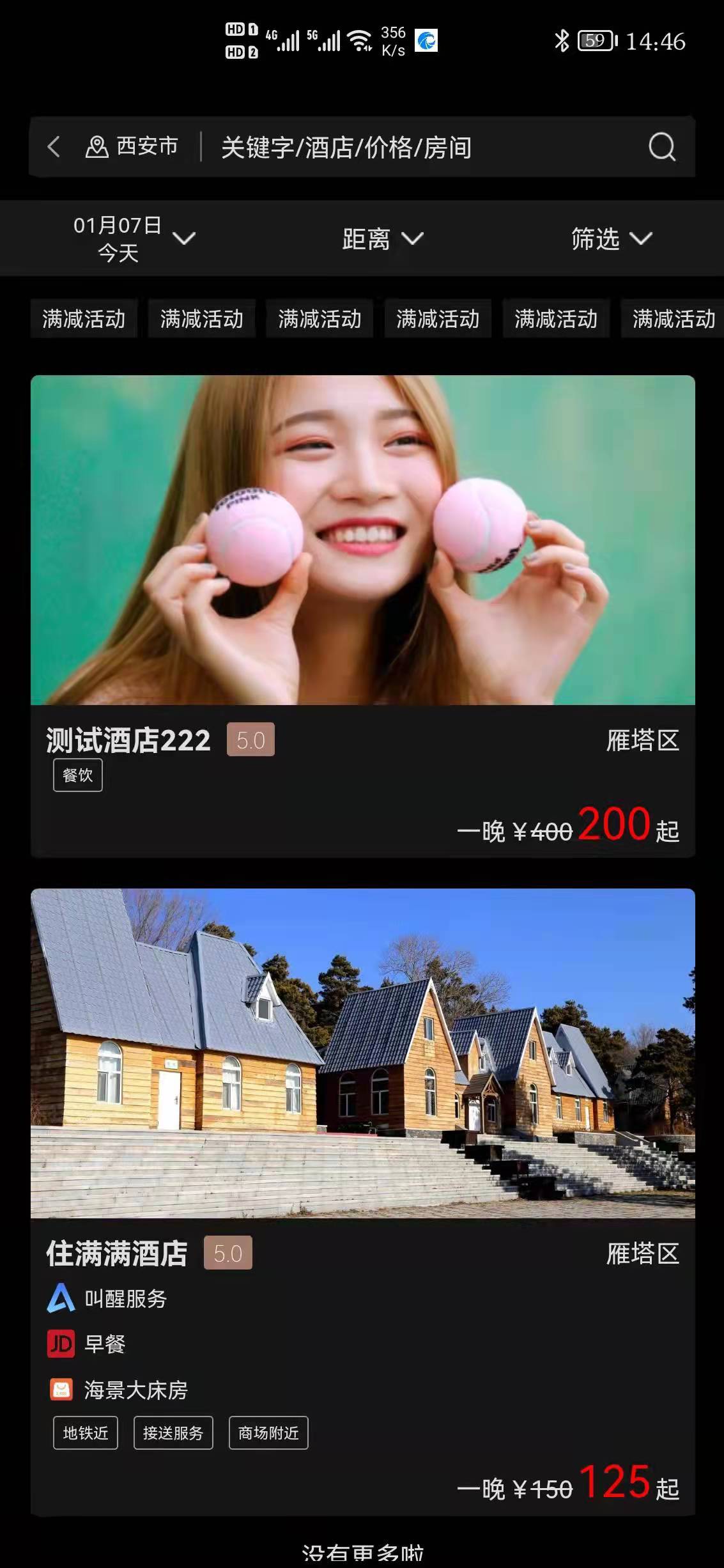
Task: Open the 距离 sort dropdown
Action: [382, 238]
